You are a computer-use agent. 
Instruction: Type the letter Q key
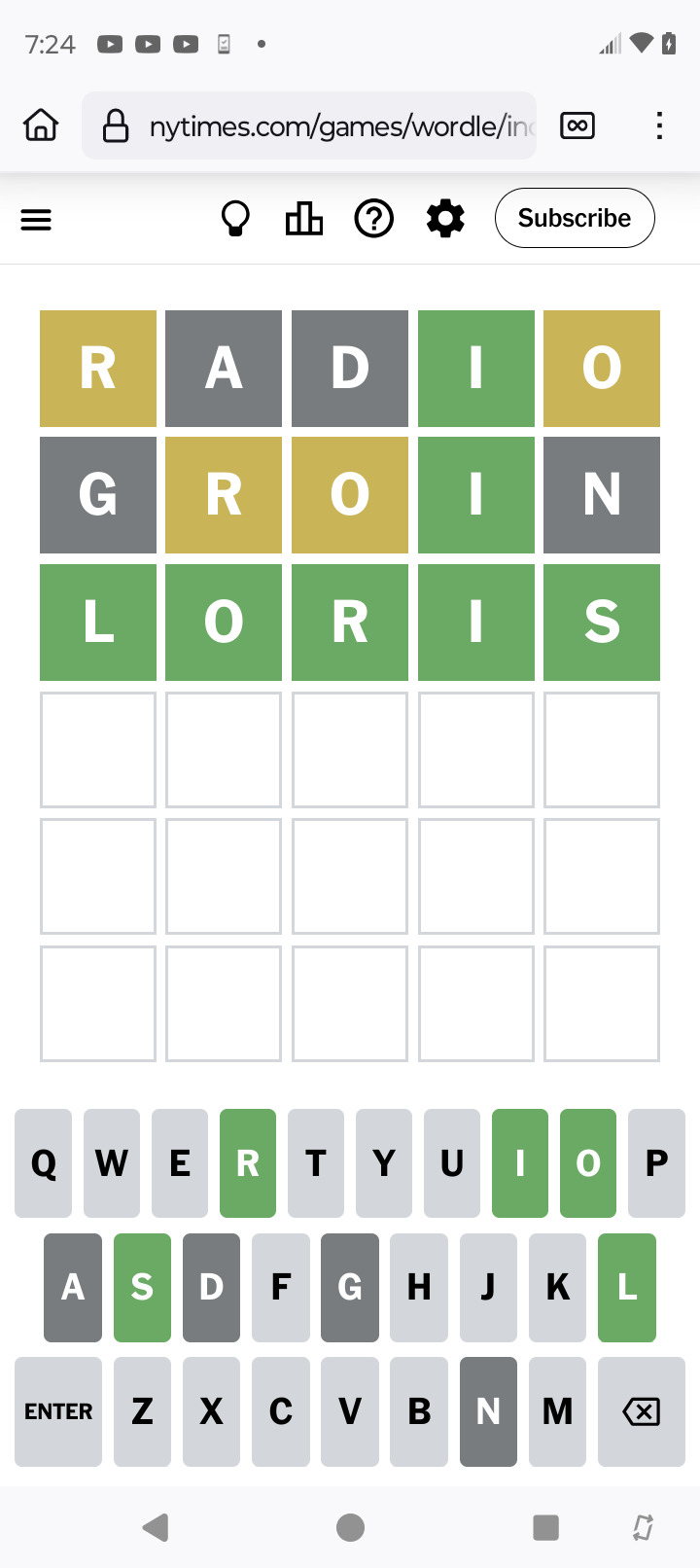click(44, 1163)
